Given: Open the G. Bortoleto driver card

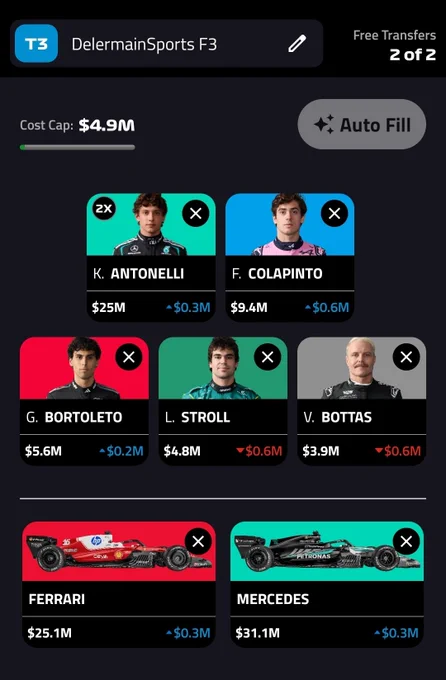Looking at the screenshot, I should coord(84,401).
